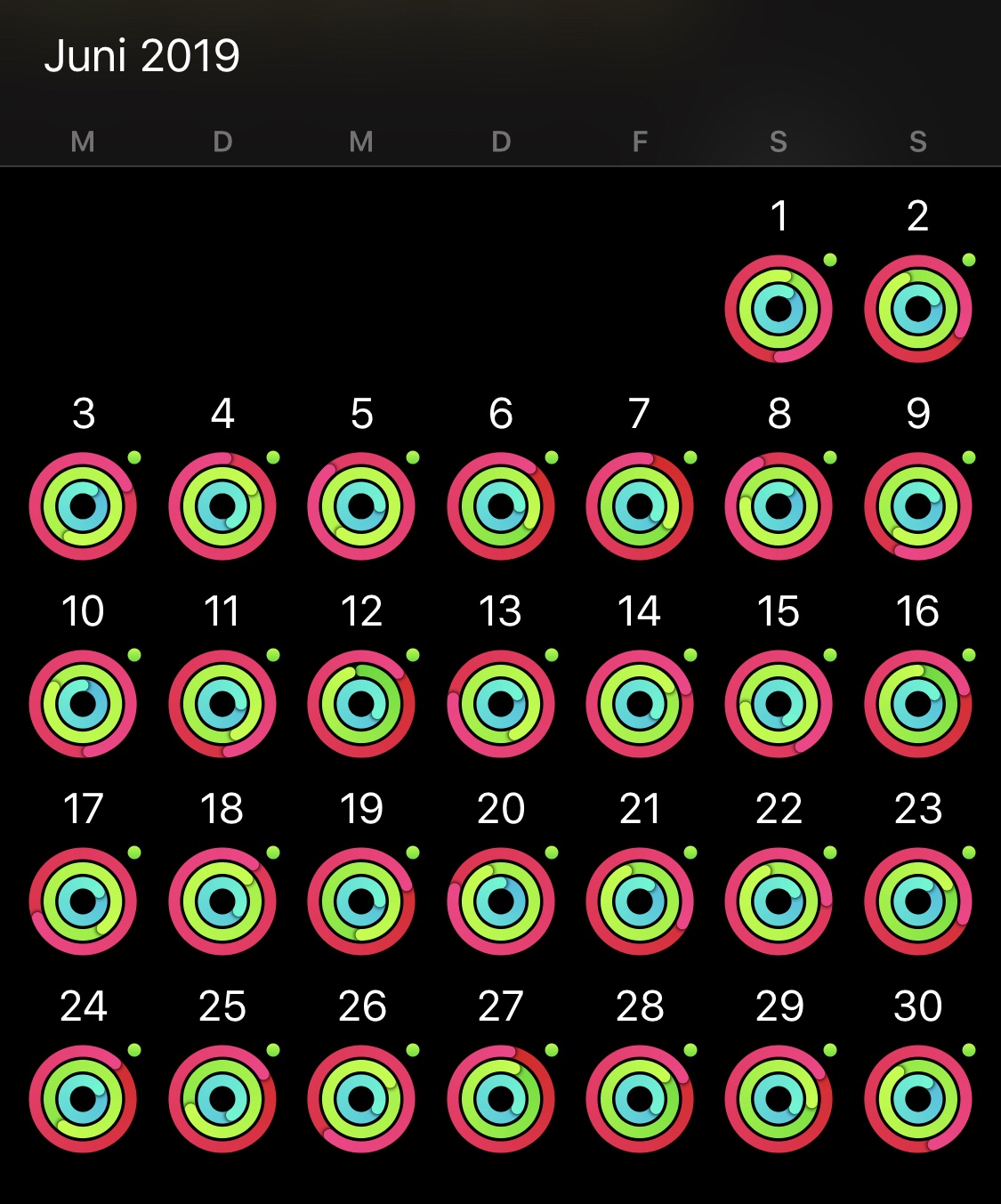View June 14 activity details
The width and height of the screenshot is (1001, 1204).
(640, 704)
